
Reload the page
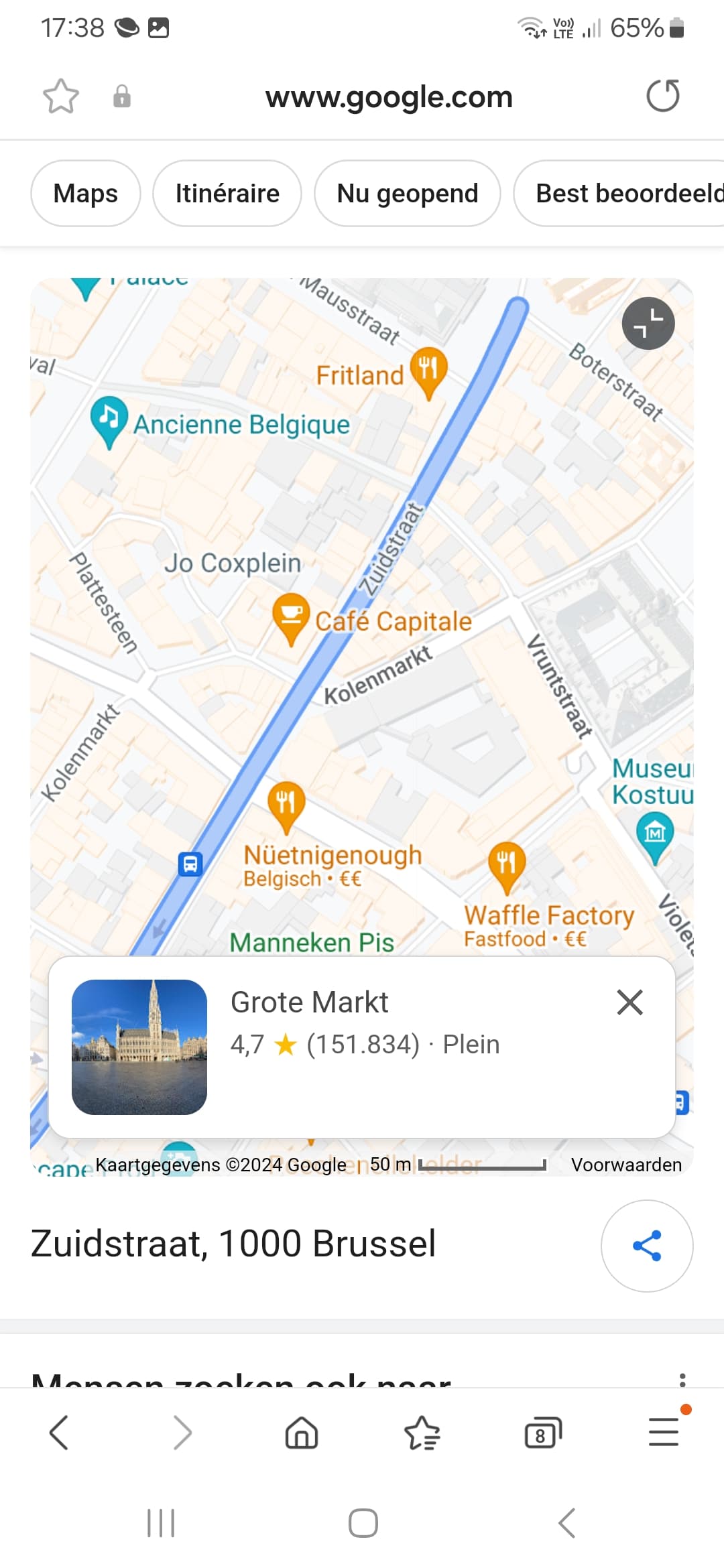[x=662, y=96]
